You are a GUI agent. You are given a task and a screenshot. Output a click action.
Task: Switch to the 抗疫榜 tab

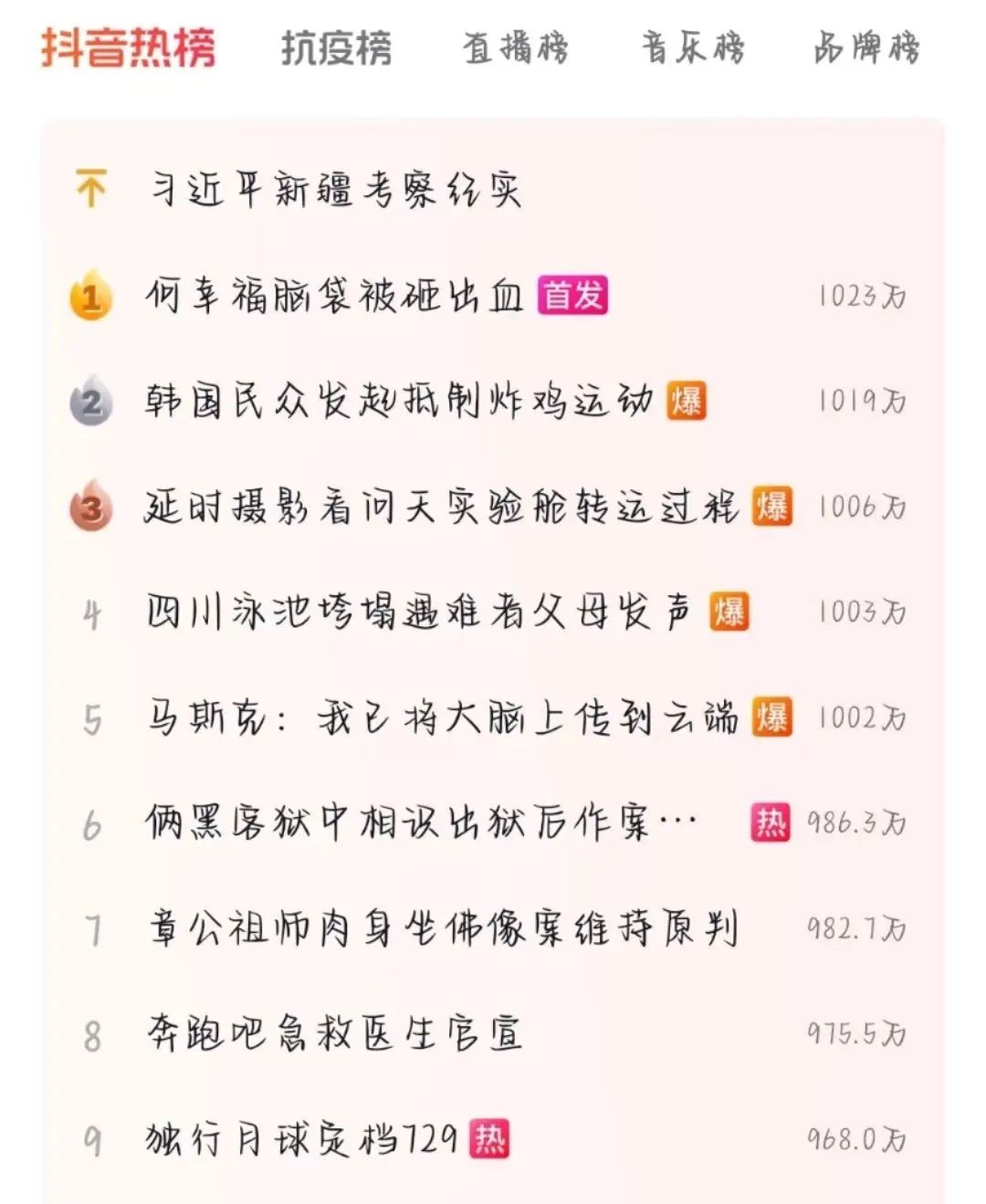[336, 47]
